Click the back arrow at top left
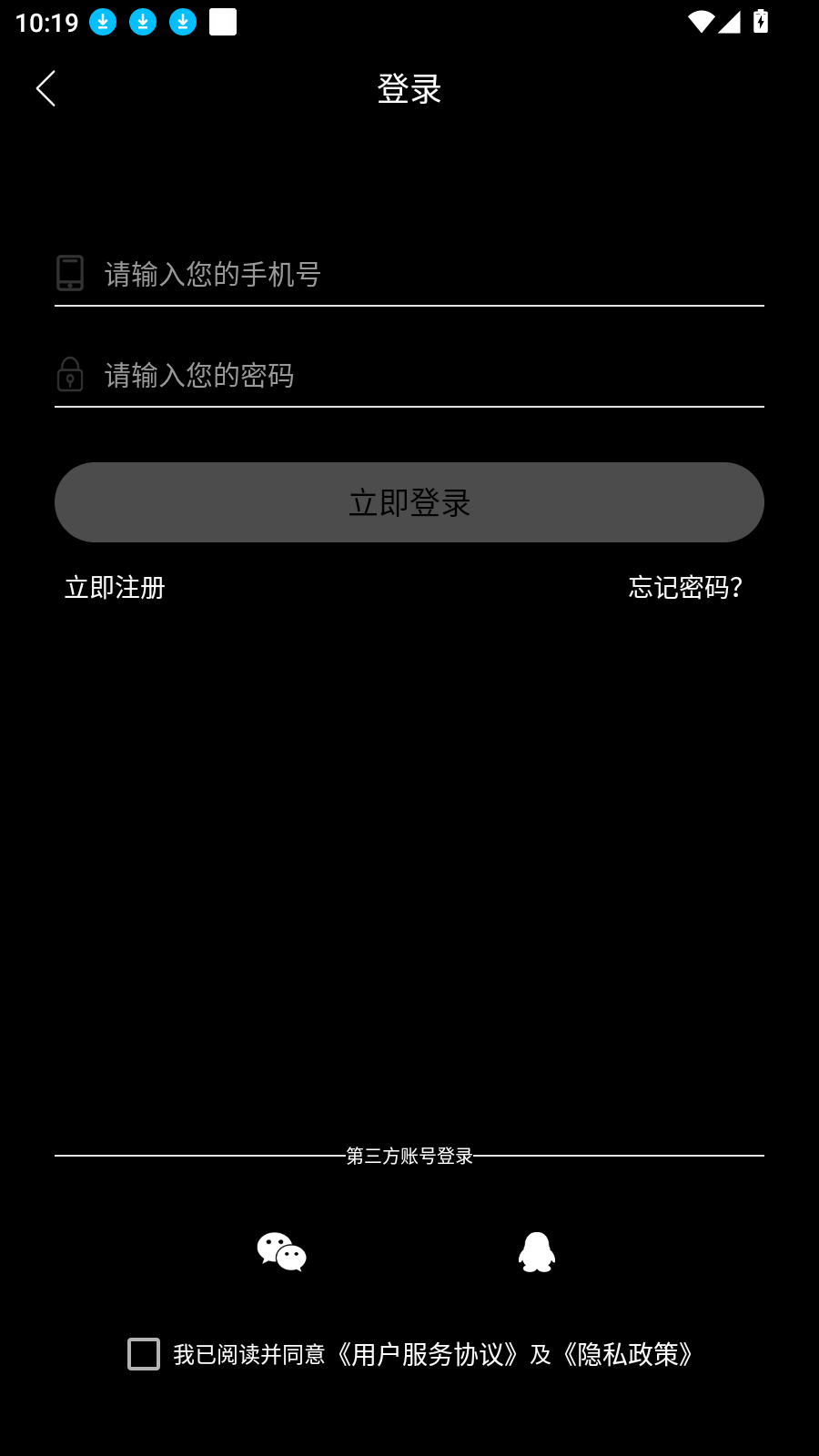Image resolution: width=819 pixels, height=1456 pixels. coord(45,87)
